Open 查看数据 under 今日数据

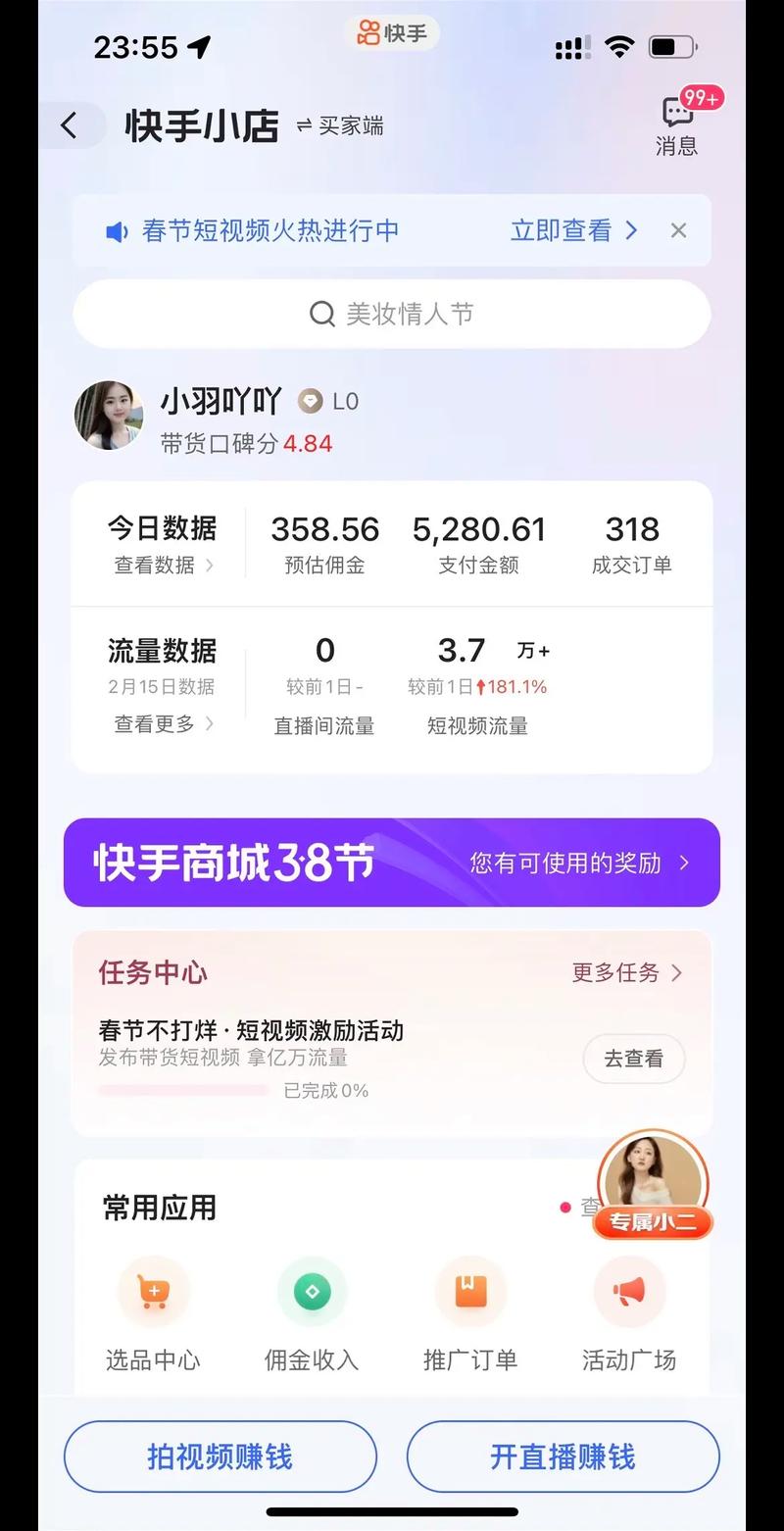coord(163,566)
